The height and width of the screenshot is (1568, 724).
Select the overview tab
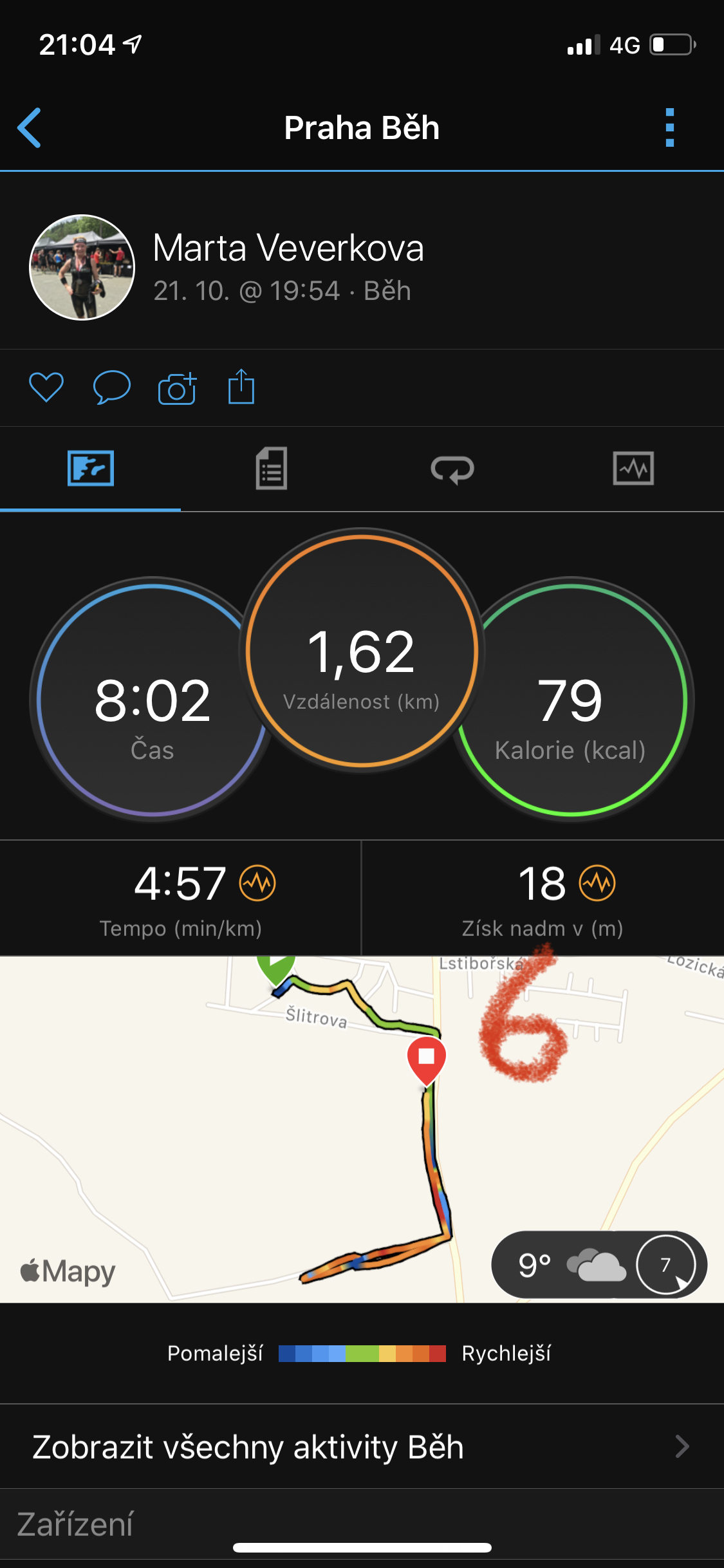[x=91, y=469]
